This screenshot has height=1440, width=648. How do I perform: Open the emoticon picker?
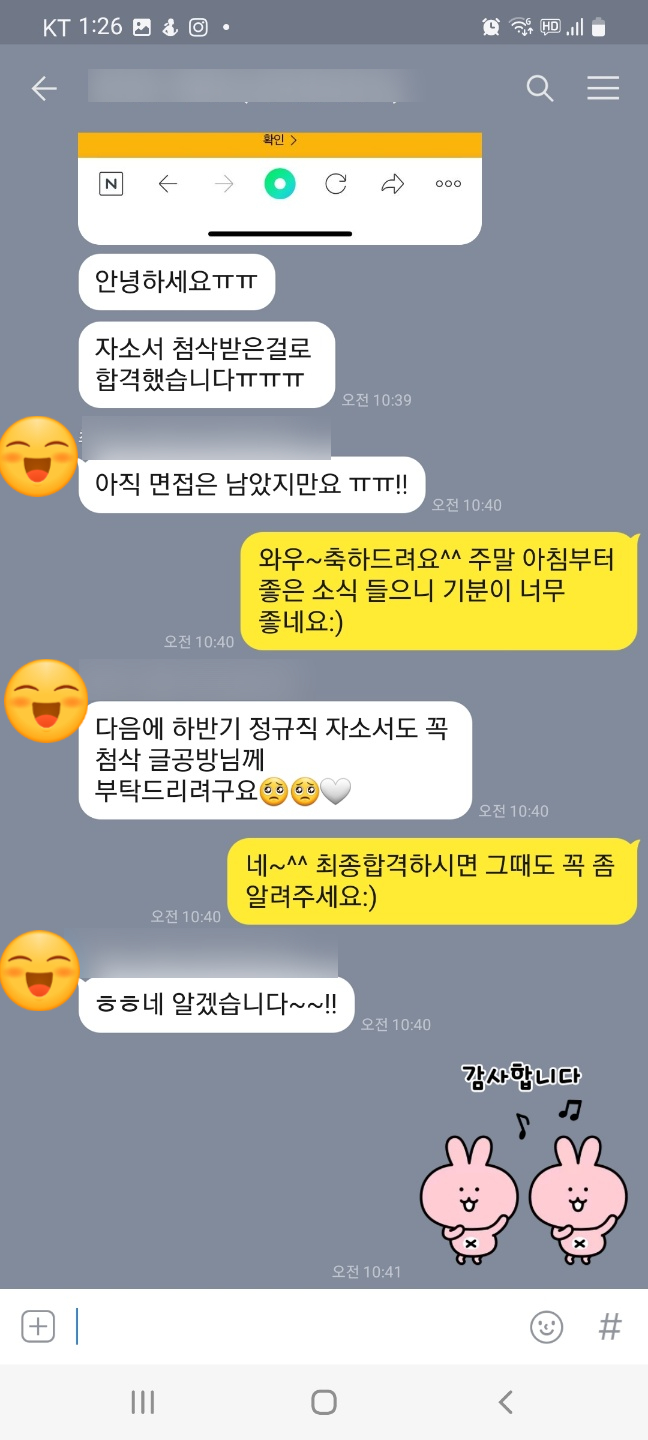tap(546, 1327)
